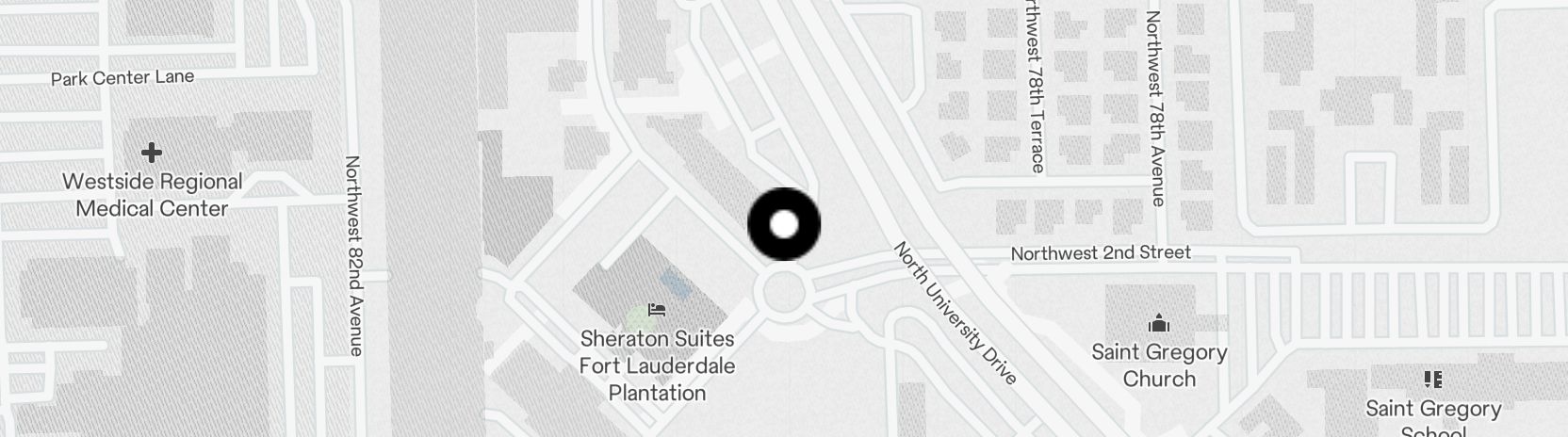1568x437 pixels.
Task: Tap the black location pin marker
Action: click(x=784, y=224)
